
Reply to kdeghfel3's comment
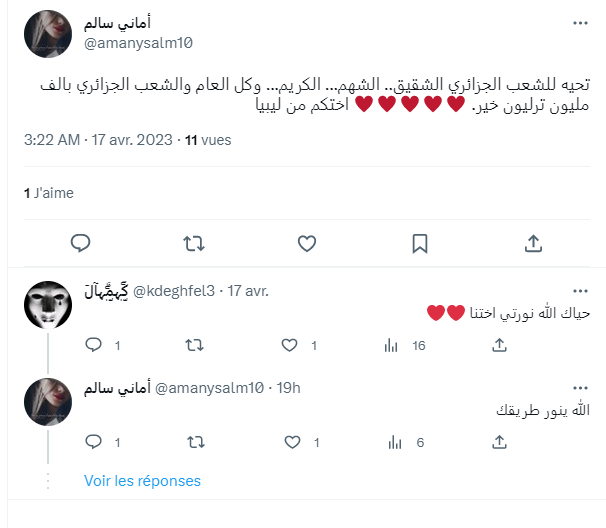[x=93, y=345]
